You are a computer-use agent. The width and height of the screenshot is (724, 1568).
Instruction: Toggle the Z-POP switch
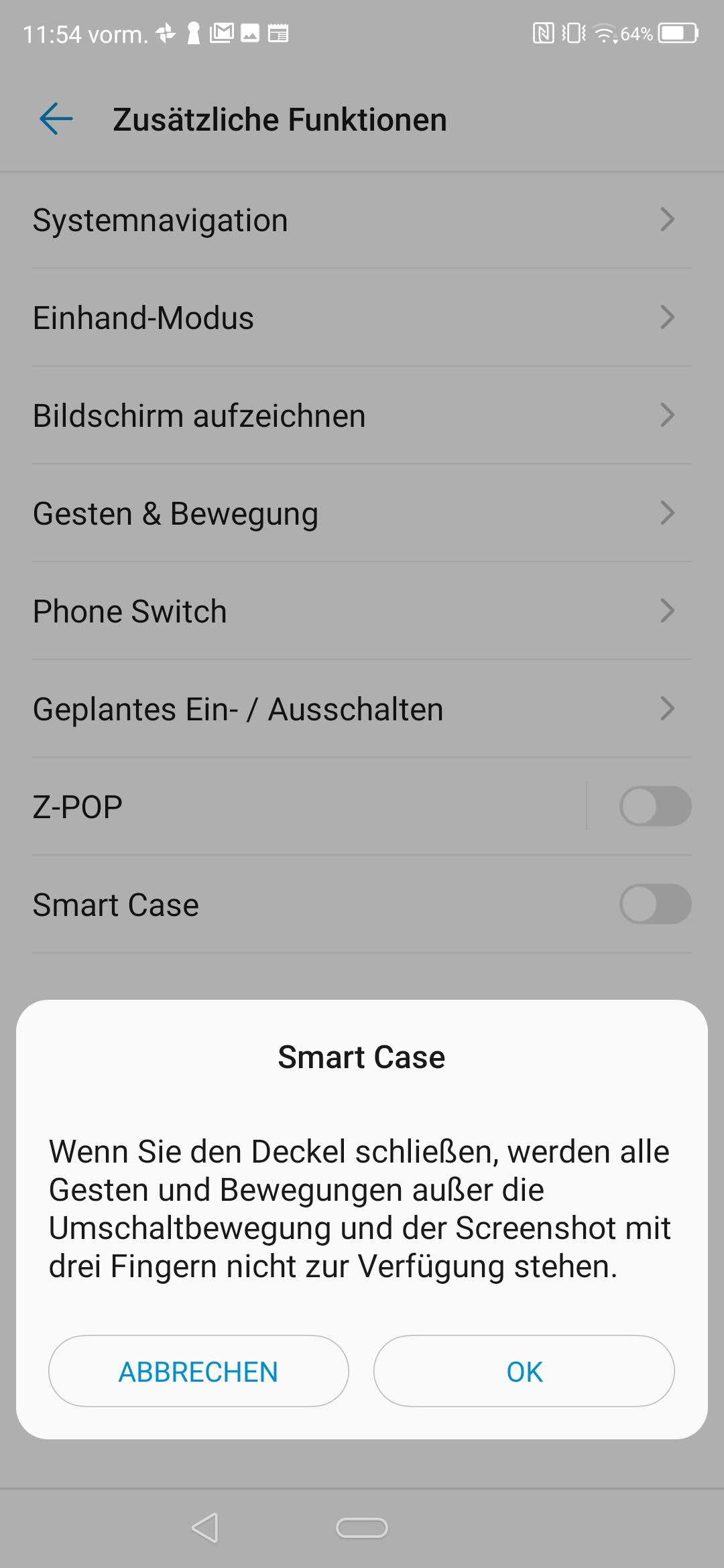tap(655, 806)
